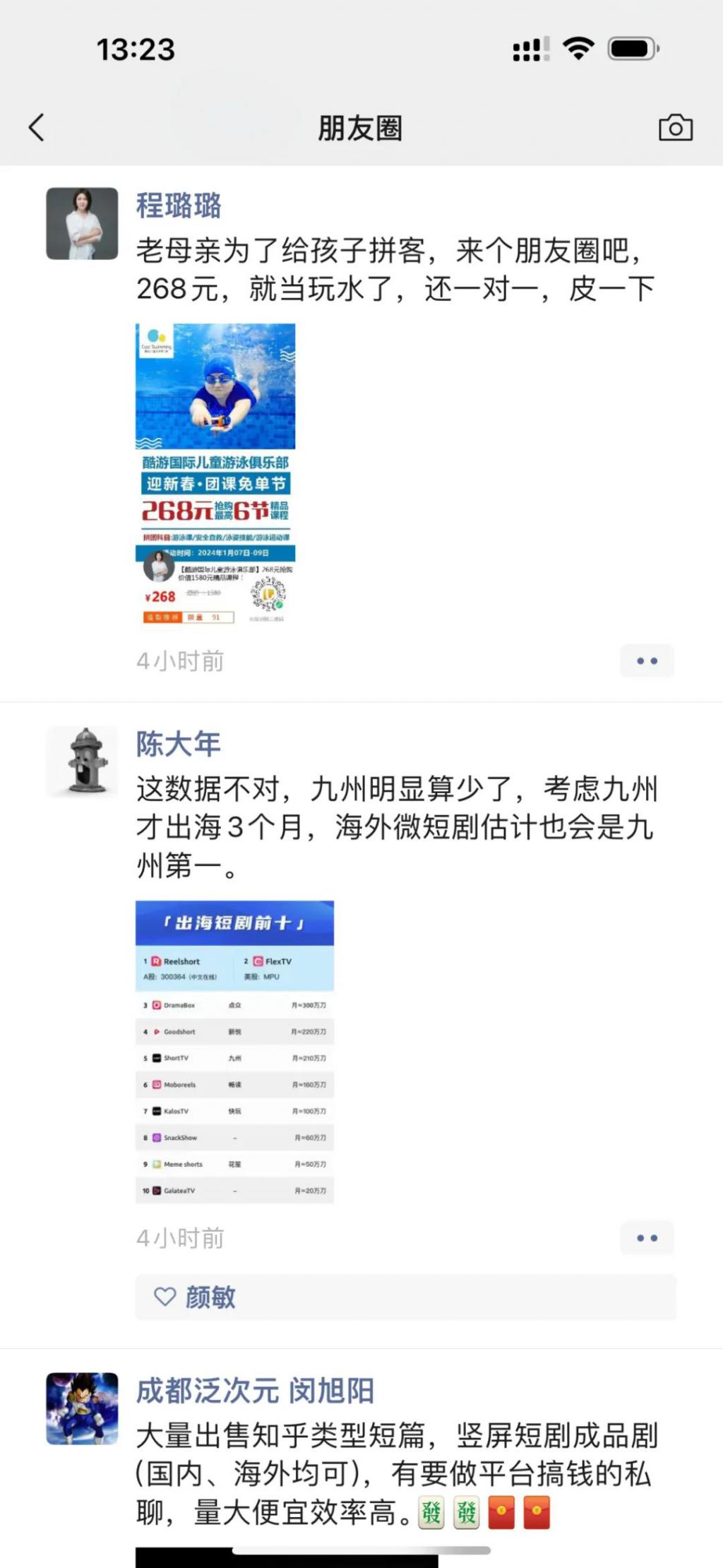This screenshot has height=1568, width=723.
Task: Tap the name 陈大年
Action: [x=179, y=744]
